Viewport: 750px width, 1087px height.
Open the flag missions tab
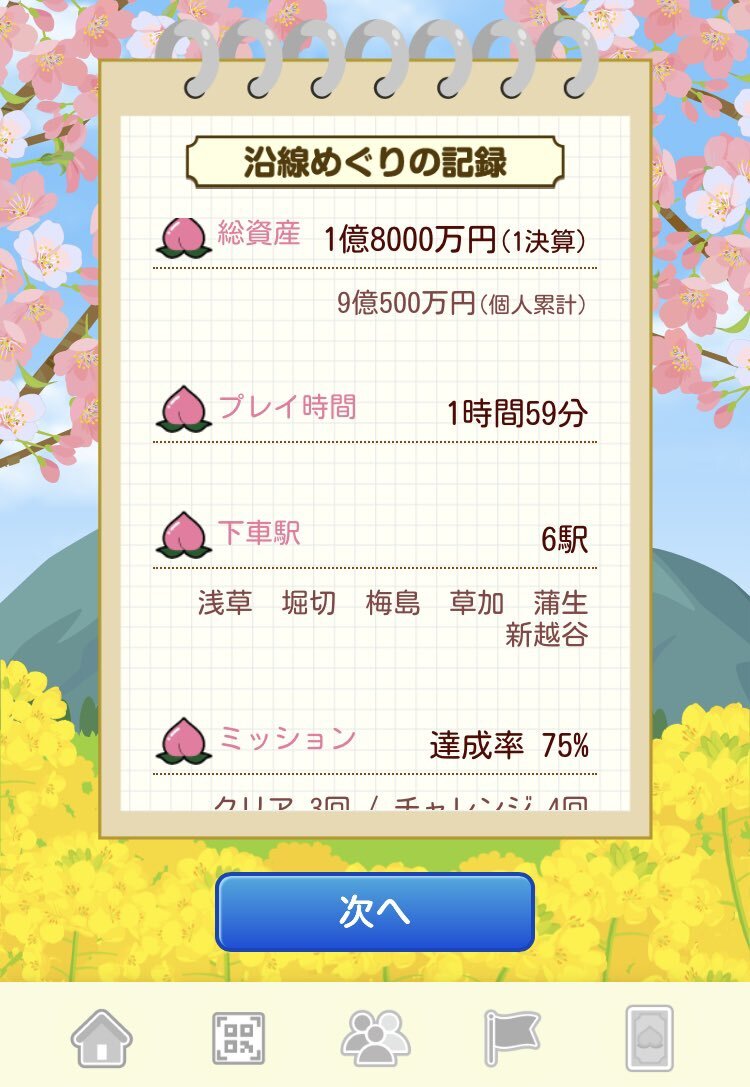pos(512,1038)
